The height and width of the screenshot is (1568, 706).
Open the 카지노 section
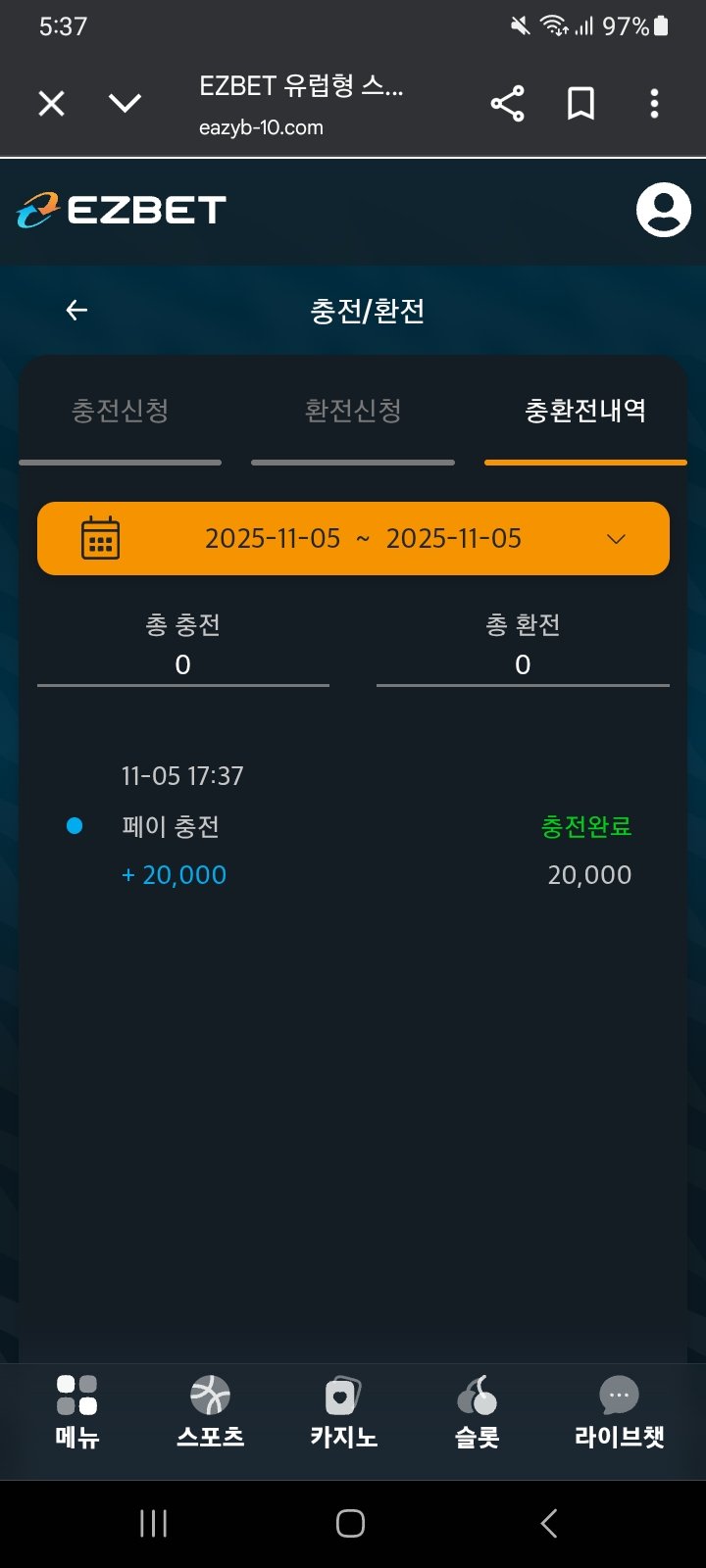(343, 1411)
